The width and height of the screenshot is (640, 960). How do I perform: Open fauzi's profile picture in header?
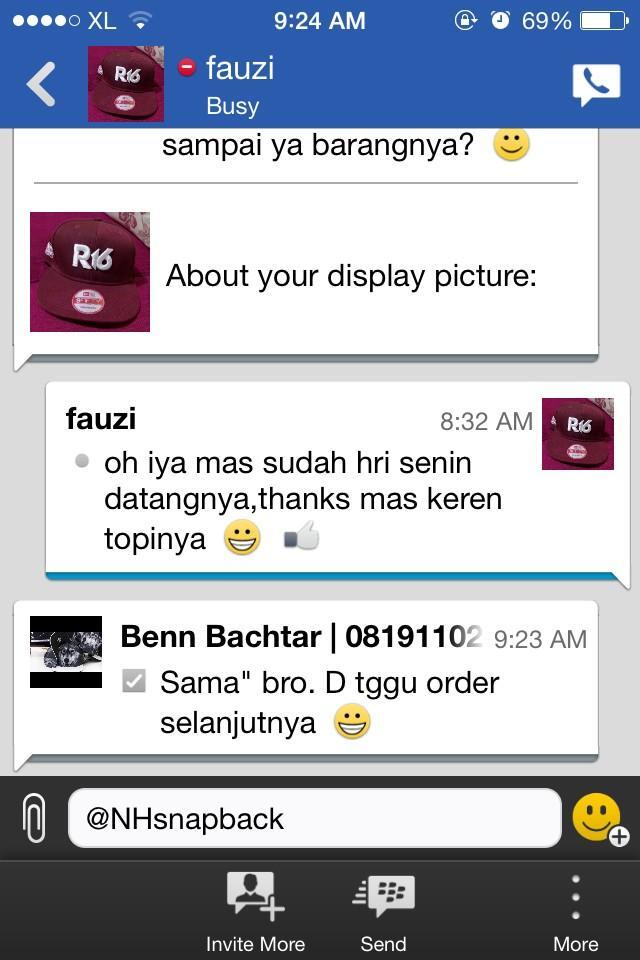(125, 85)
